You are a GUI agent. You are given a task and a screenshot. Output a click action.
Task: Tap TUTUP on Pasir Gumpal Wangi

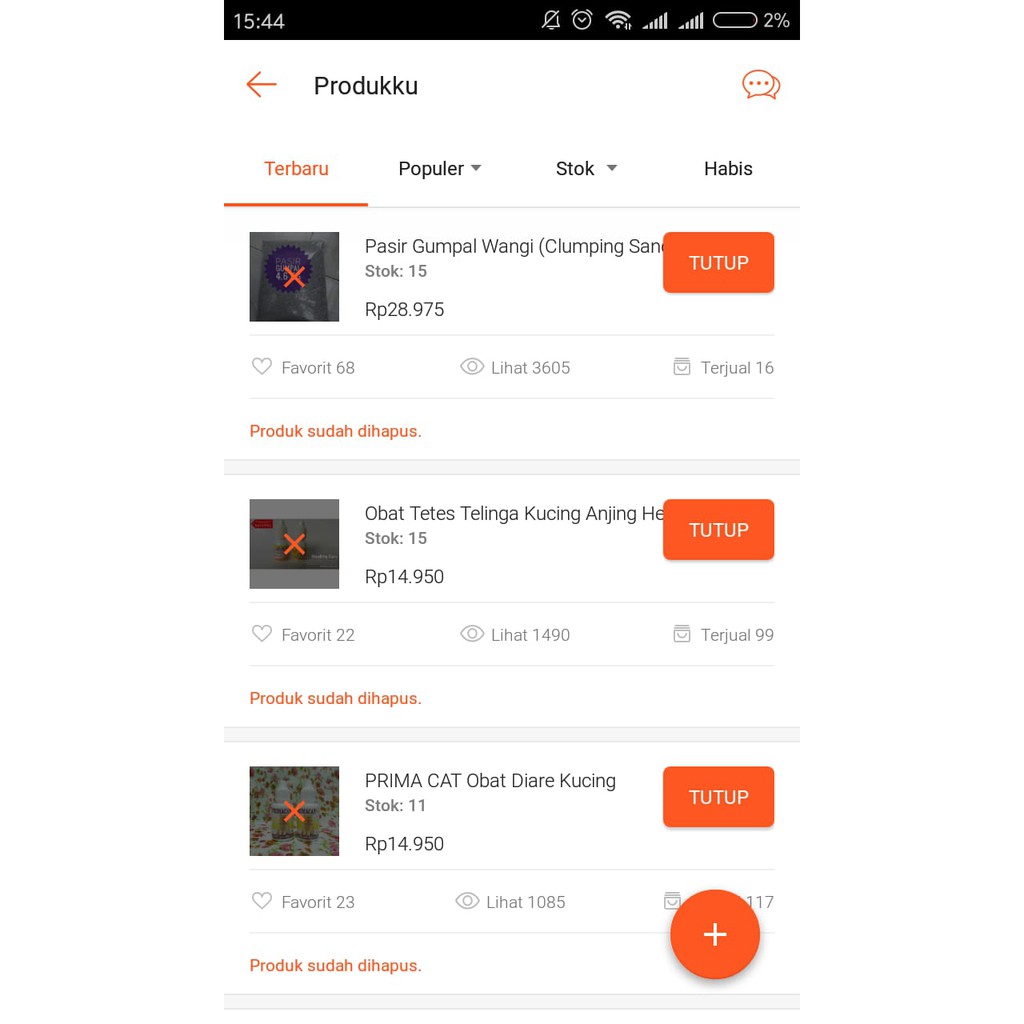[718, 263]
